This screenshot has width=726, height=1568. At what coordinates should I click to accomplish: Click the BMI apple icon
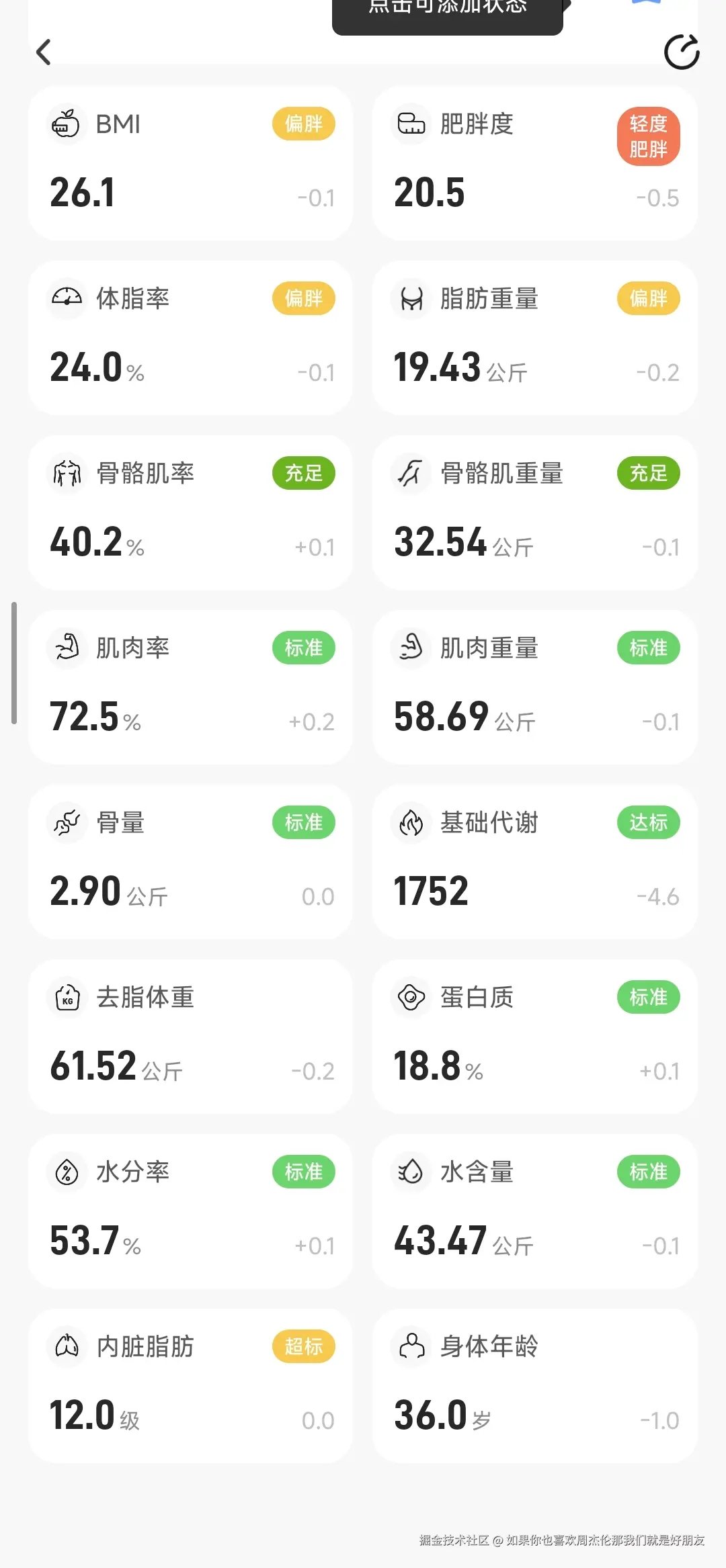pyautogui.click(x=67, y=124)
